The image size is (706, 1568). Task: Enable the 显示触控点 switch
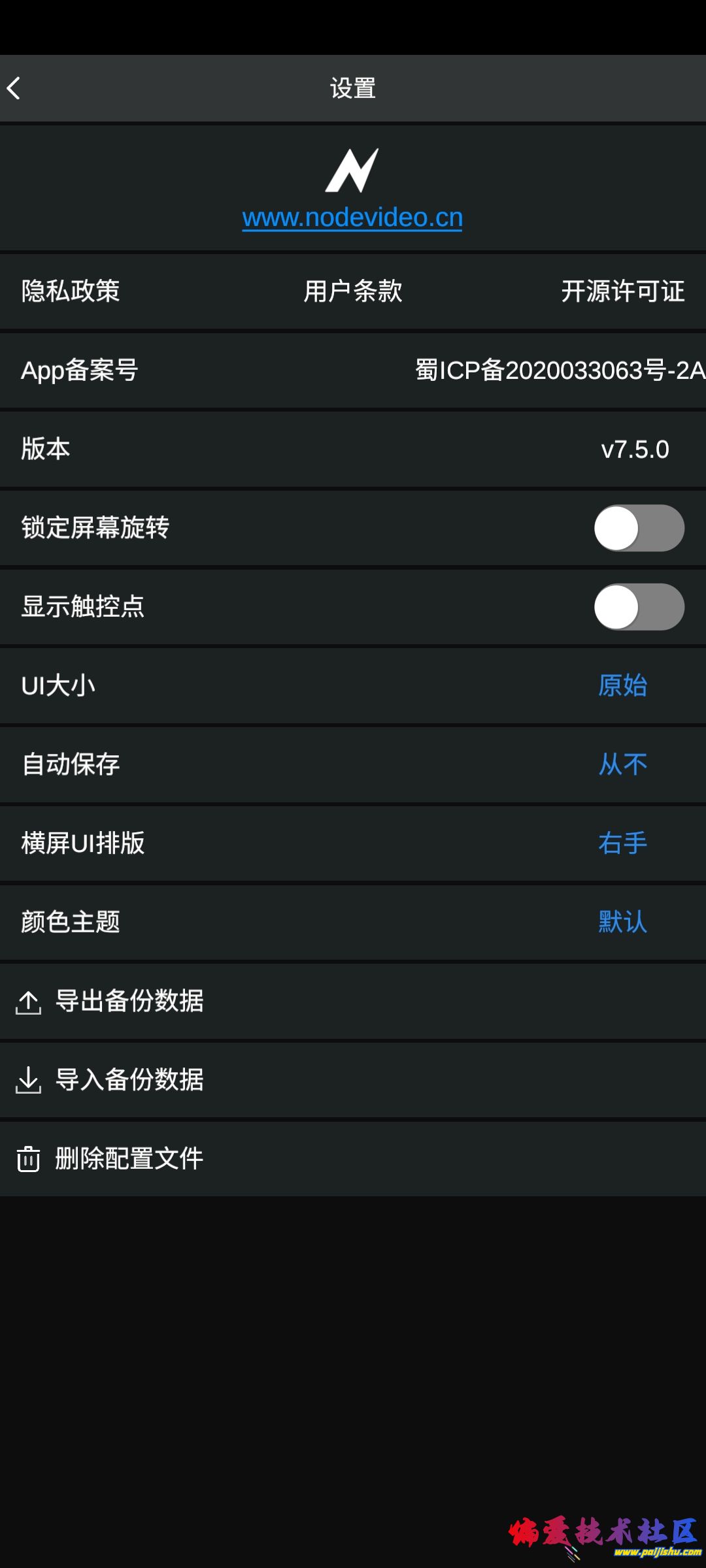coord(639,607)
